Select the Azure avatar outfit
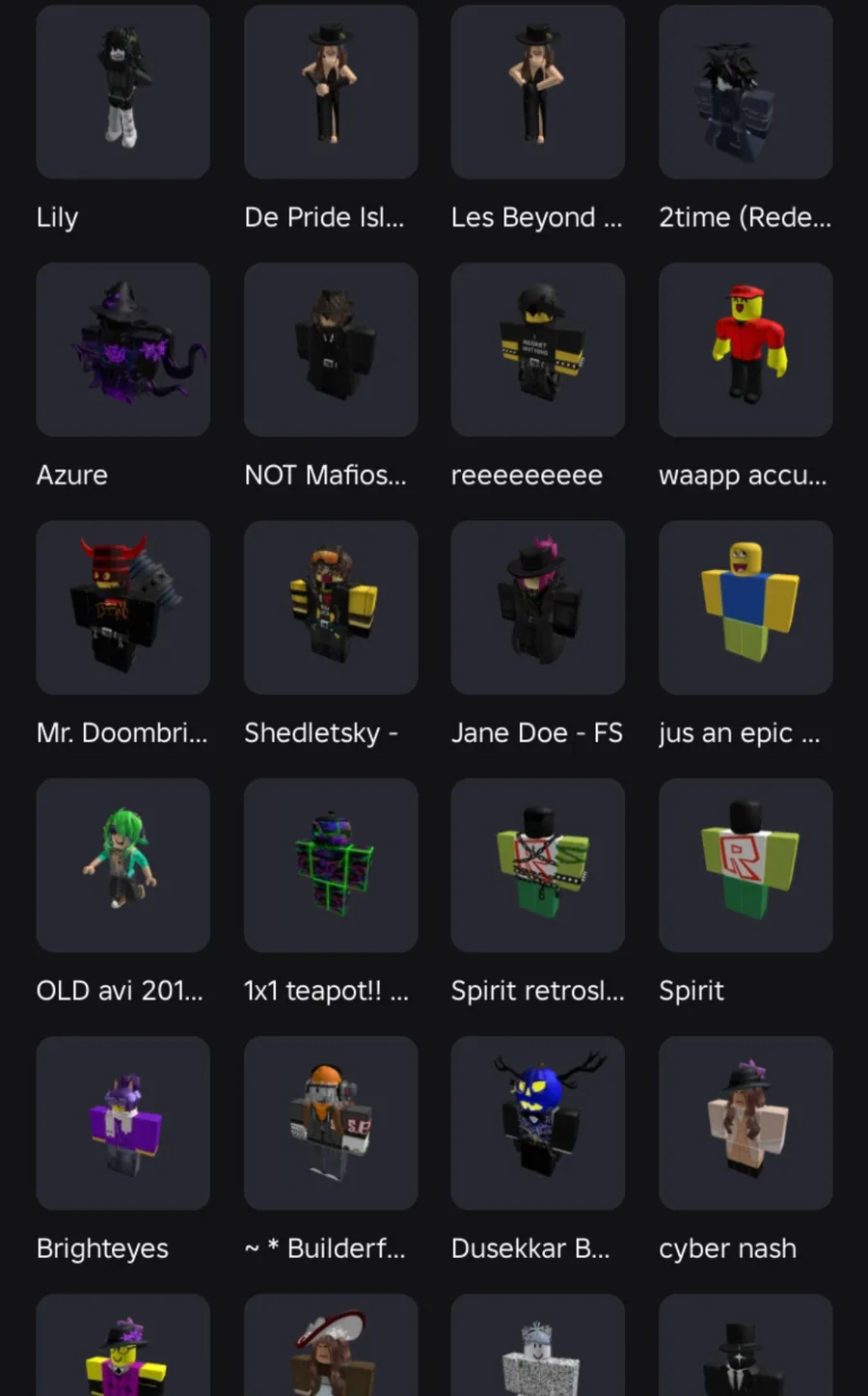The width and height of the screenshot is (868, 1396). point(122,349)
